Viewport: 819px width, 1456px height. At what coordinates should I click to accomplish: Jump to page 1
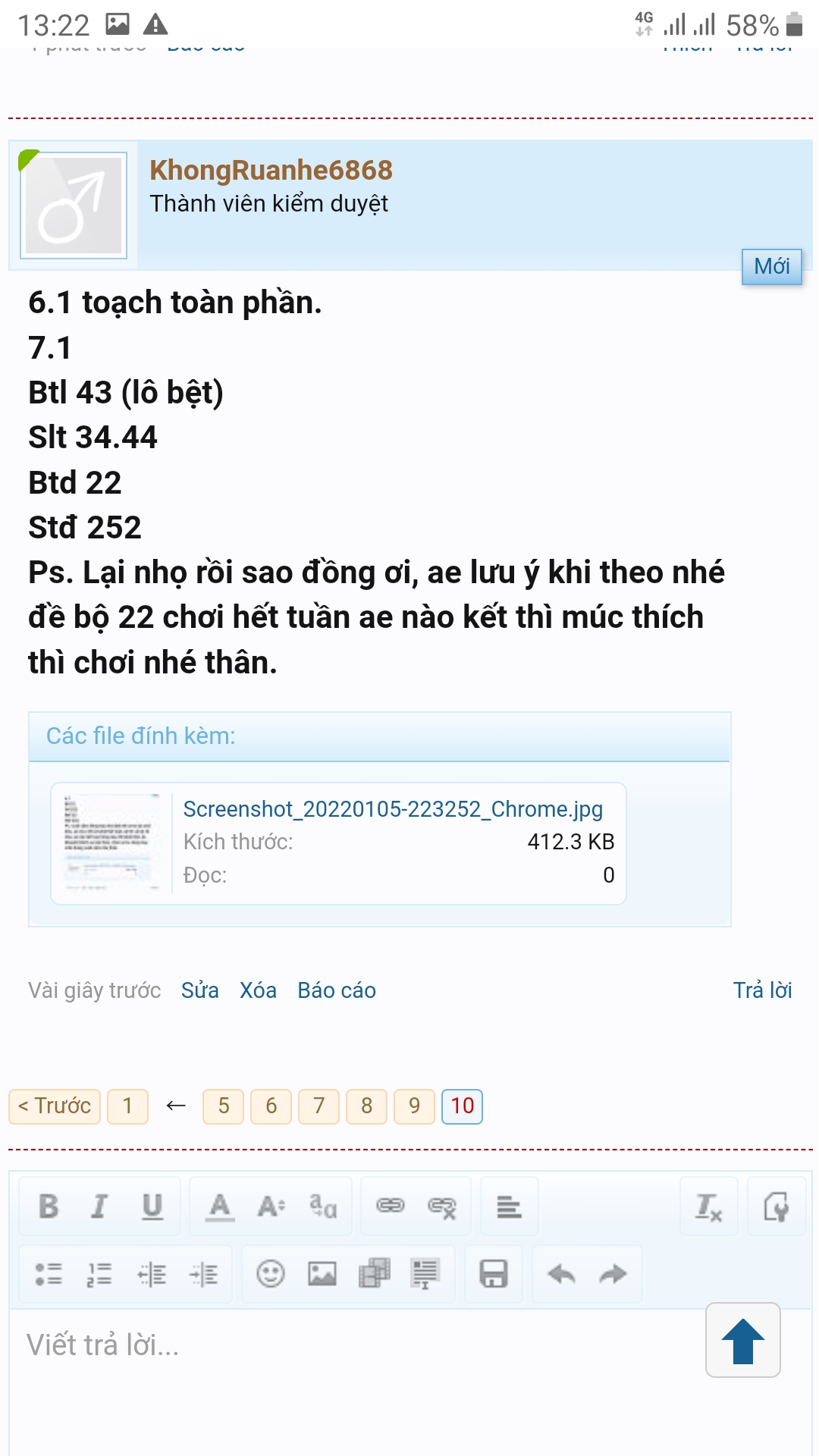tap(127, 1106)
